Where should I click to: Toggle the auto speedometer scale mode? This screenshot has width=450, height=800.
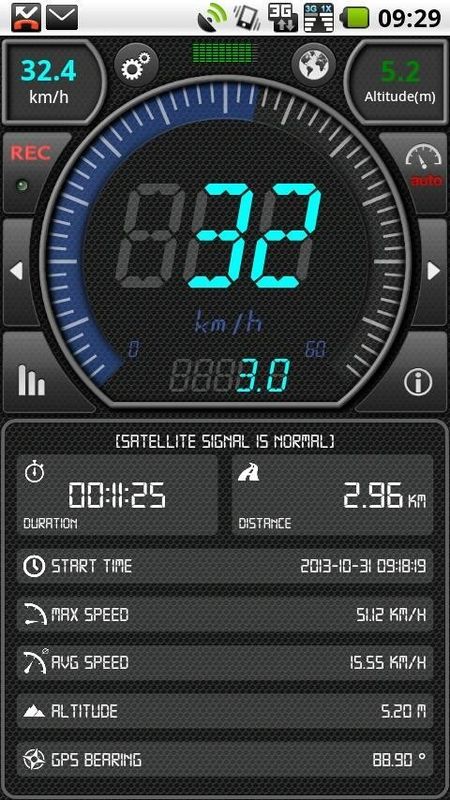[x=418, y=172]
